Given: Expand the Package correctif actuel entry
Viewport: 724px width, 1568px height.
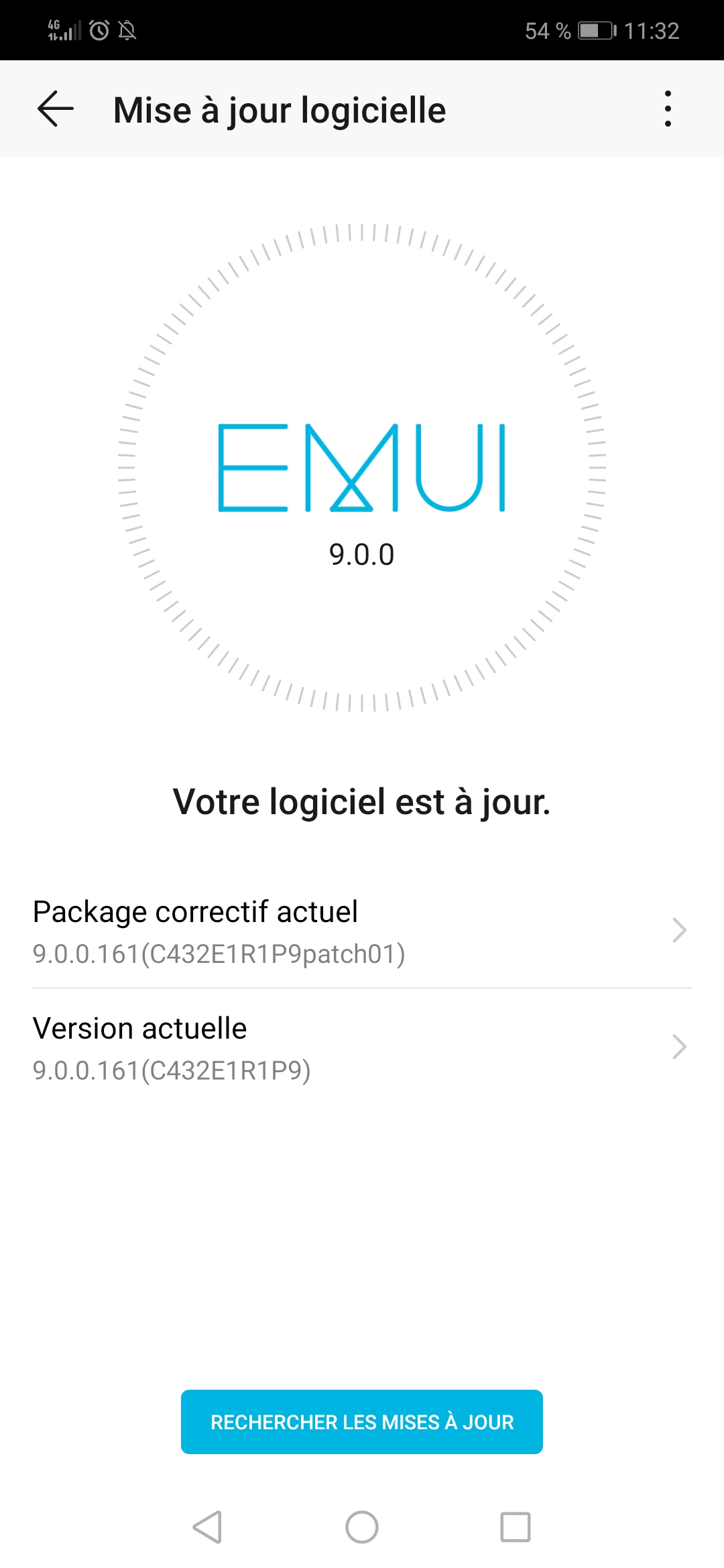Looking at the screenshot, I should tap(362, 931).
